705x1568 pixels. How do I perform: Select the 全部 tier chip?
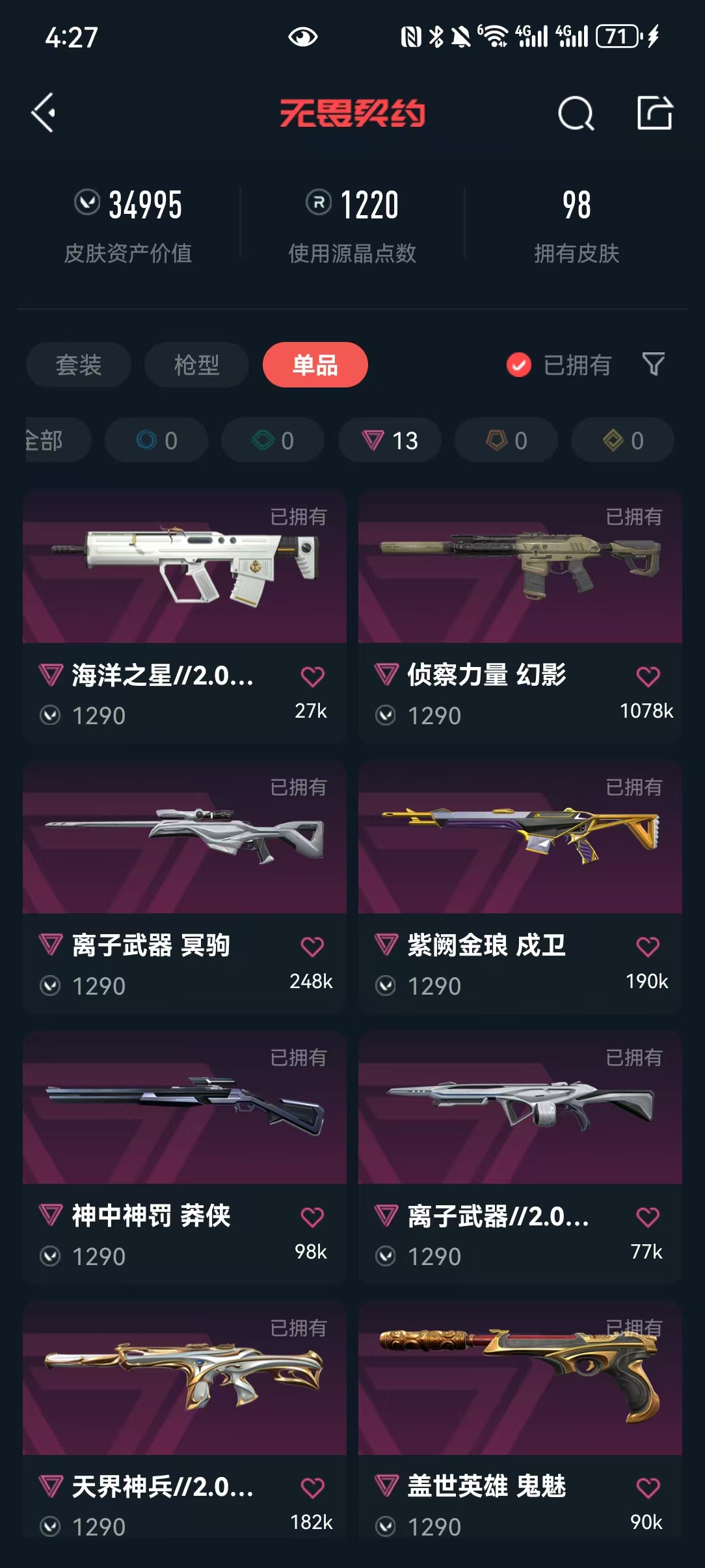click(x=52, y=441)
